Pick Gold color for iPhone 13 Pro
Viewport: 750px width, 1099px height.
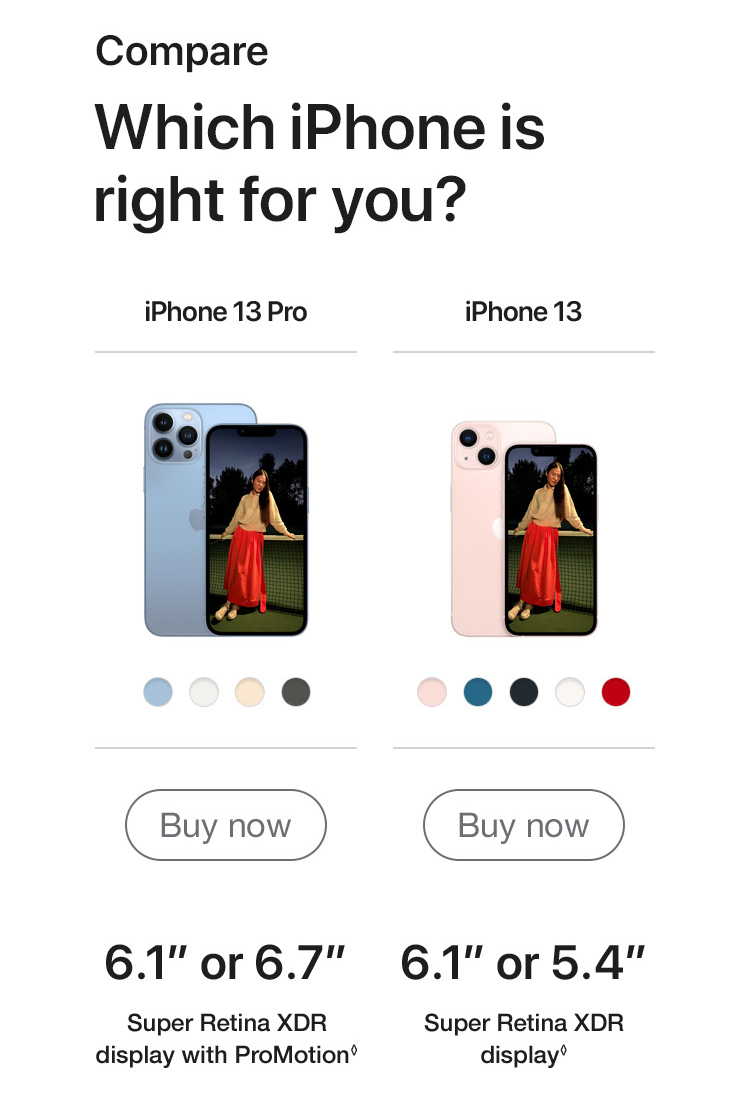tap(249, 692)
